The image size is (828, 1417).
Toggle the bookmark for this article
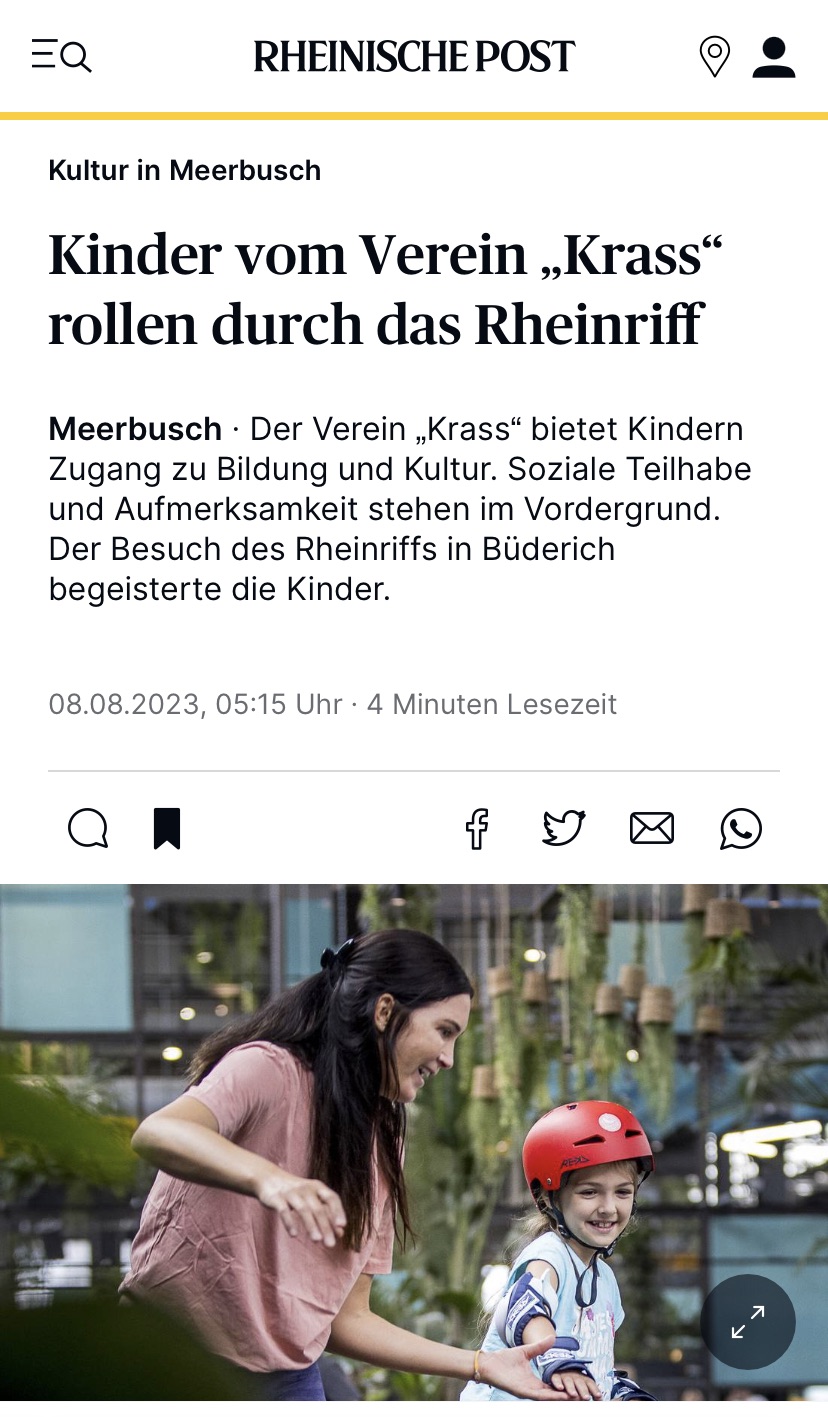167,829
